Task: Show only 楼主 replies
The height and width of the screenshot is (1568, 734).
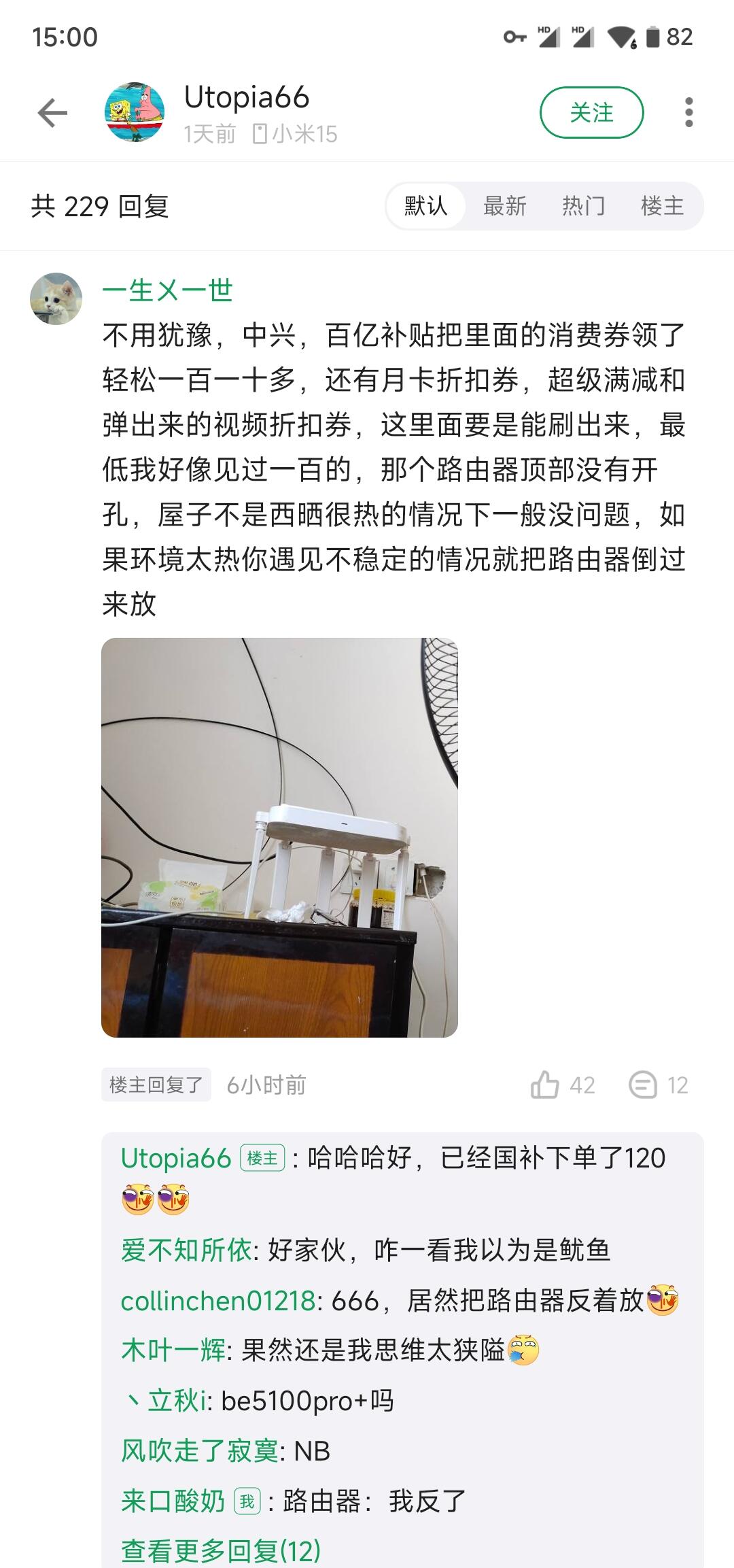Action: (662, 206)
